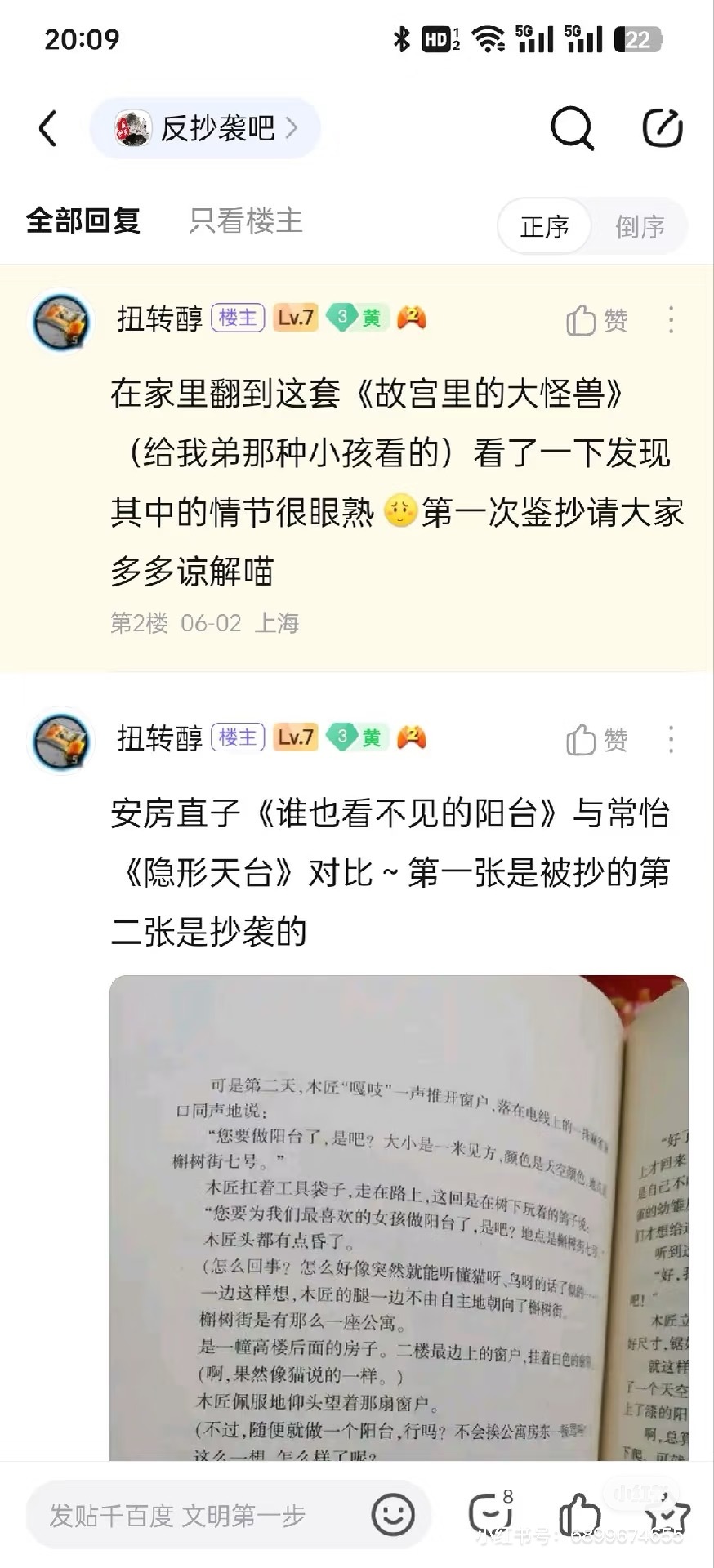This screenshot has width=714, height=1568.
Task: Open the emoji picker in the reply bar
Action: [x=393, y=1516]
